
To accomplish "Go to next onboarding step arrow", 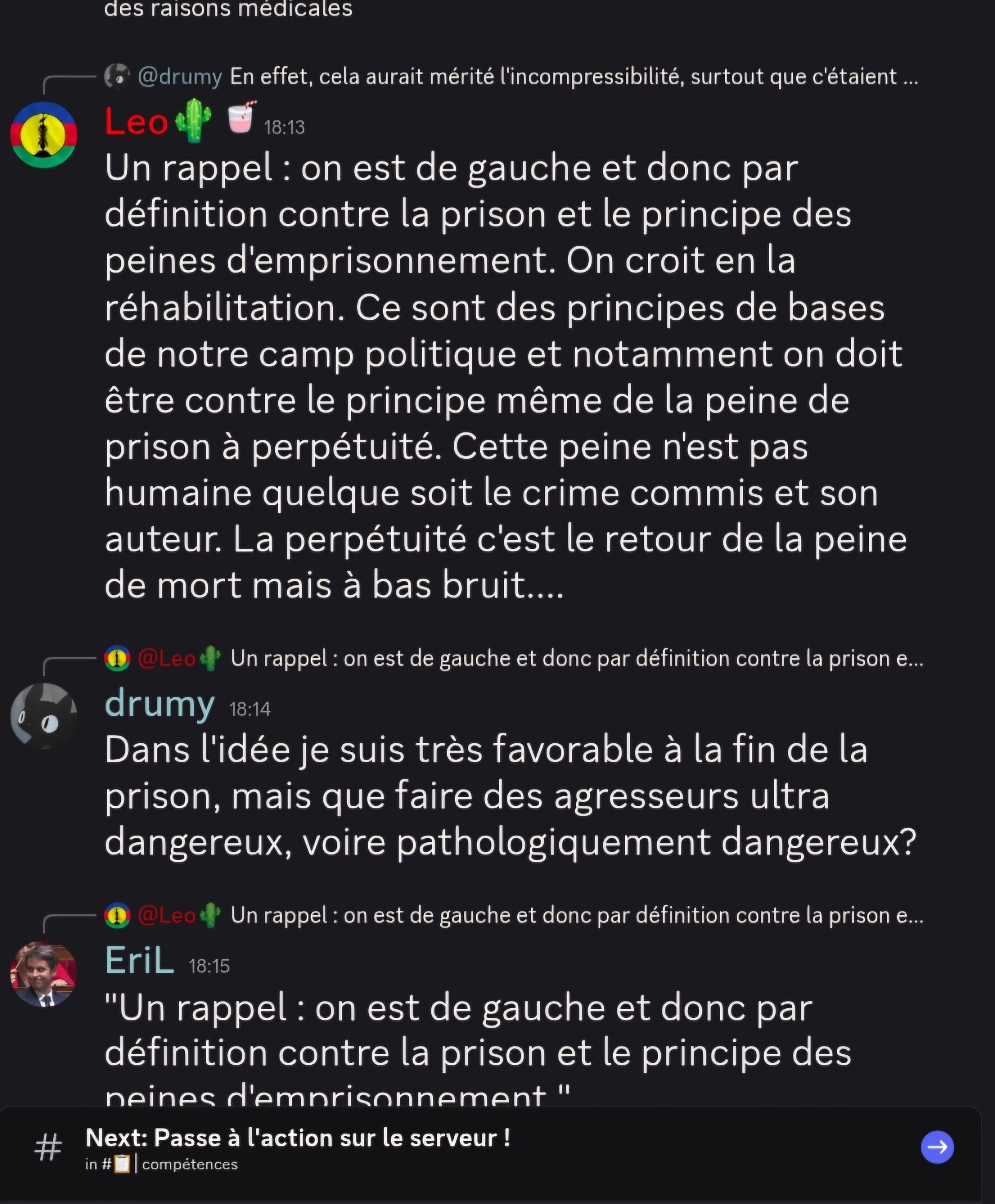I will 937,1147.
